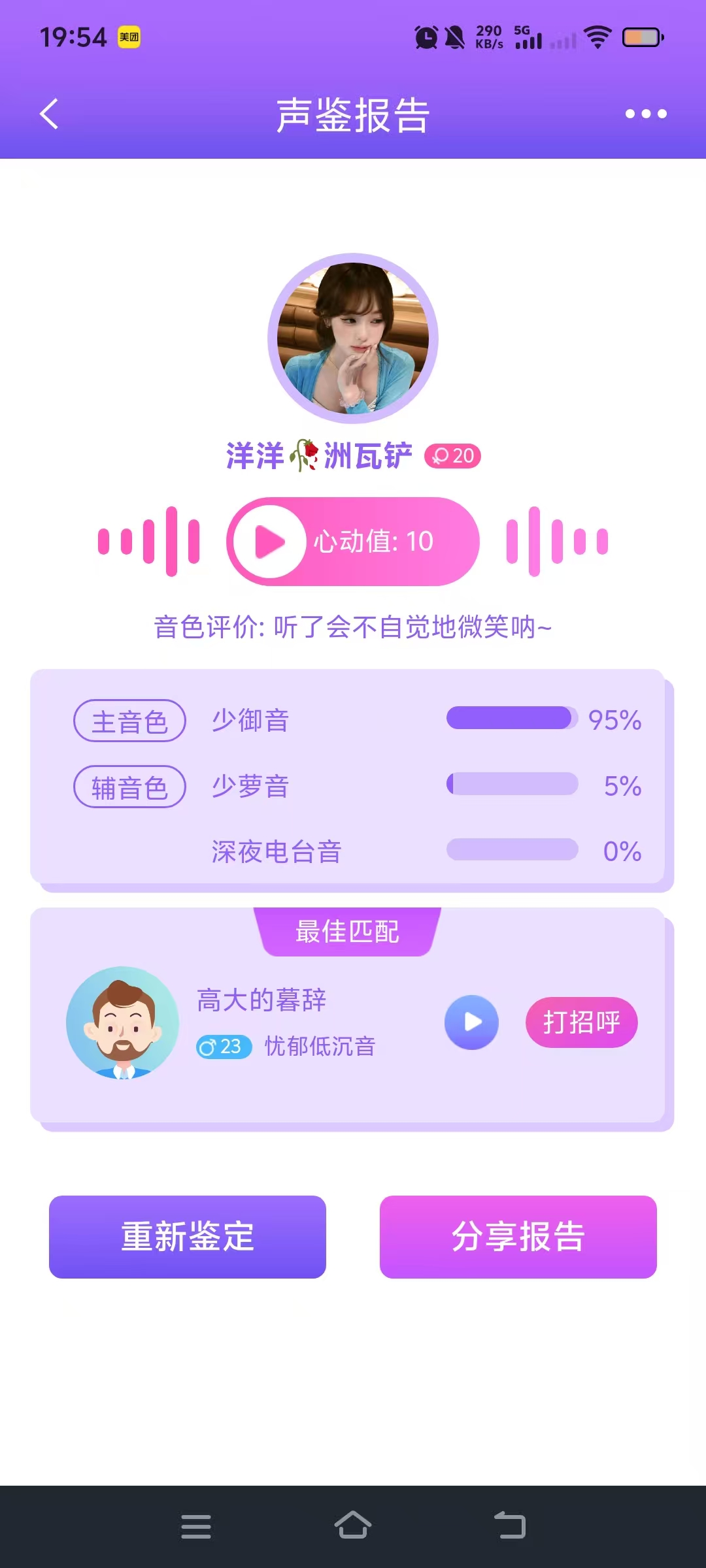Open 高大的暮辞's avatar profile

click(x=122, y=1022)
